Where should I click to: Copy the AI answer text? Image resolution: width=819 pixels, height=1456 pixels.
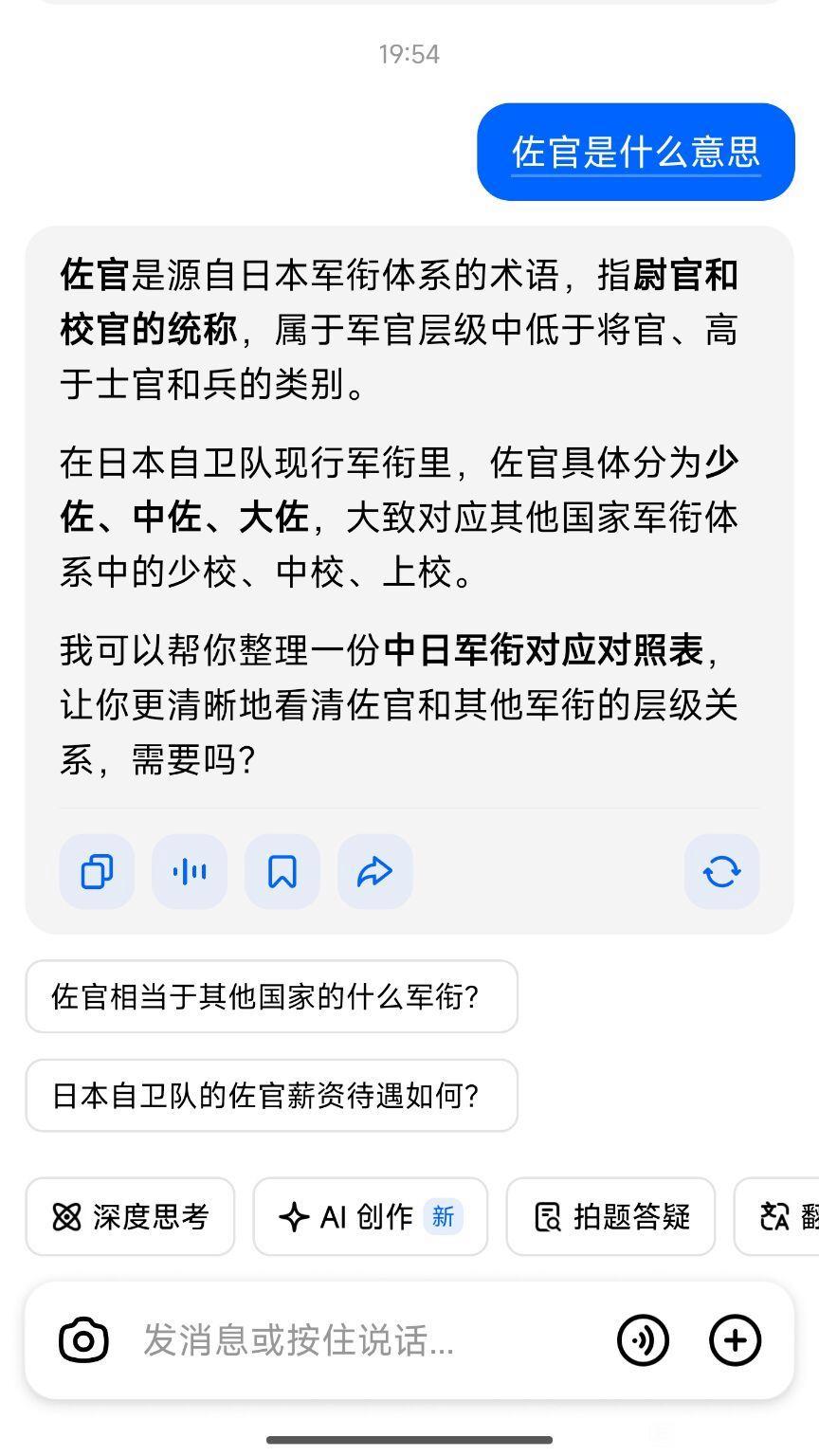(x=97, y=871)
